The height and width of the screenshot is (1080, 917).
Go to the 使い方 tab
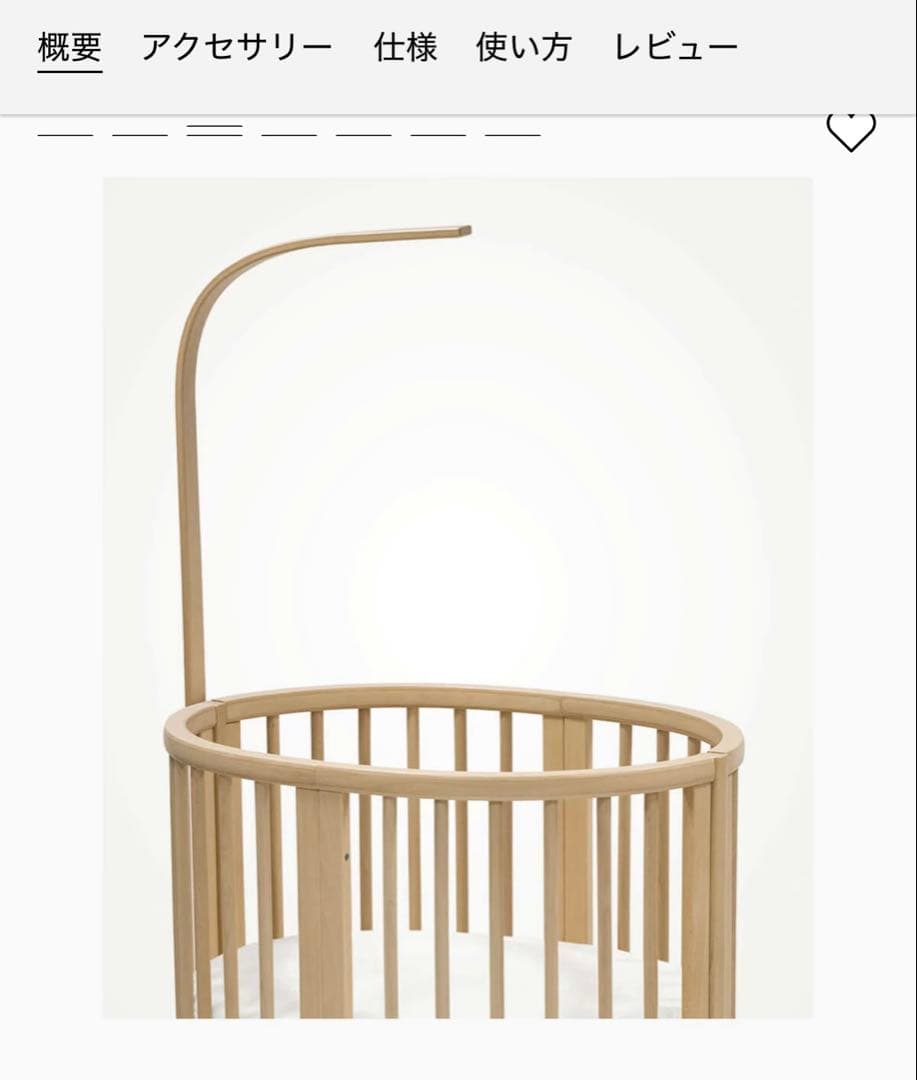[x=523, y=47]
